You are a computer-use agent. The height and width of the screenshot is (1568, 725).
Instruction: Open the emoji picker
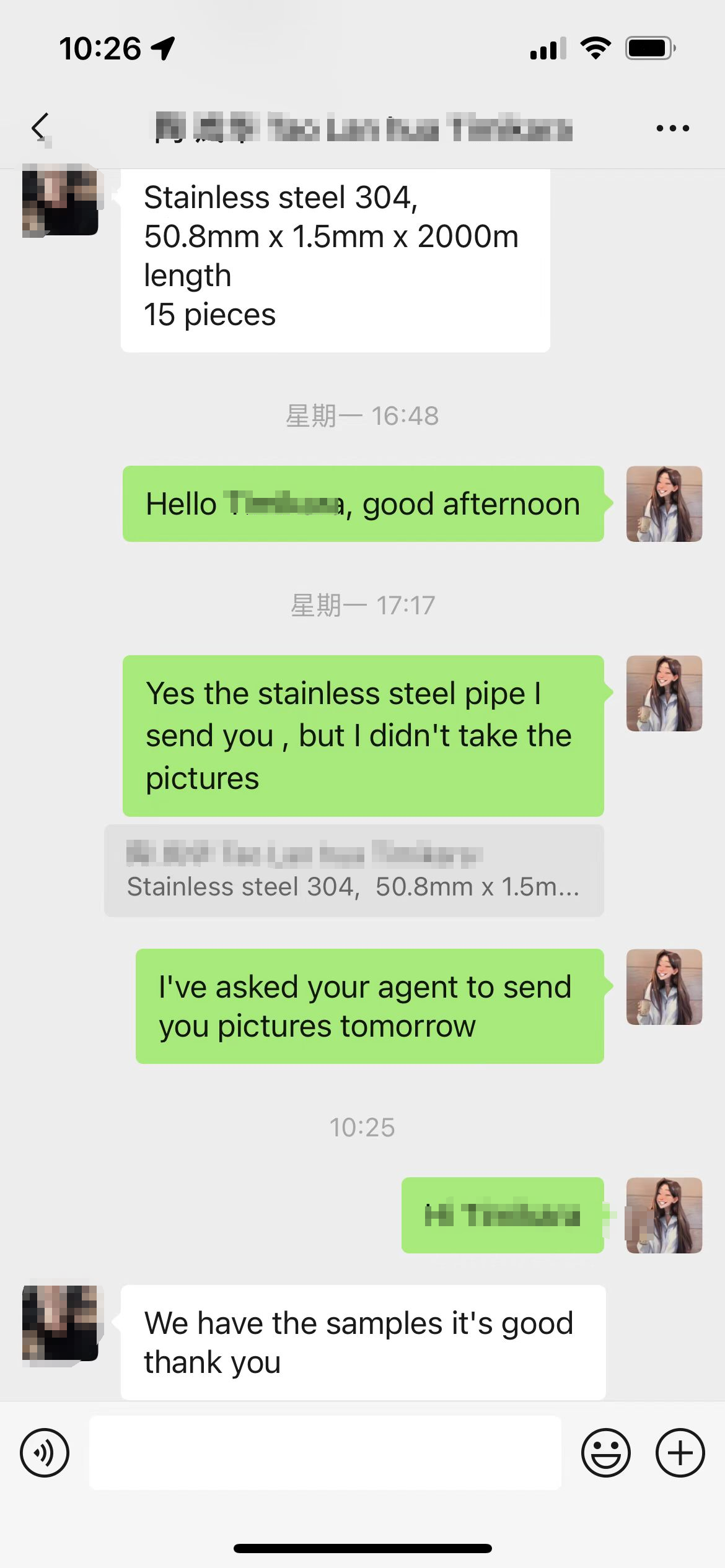[x=606, y=1453]
